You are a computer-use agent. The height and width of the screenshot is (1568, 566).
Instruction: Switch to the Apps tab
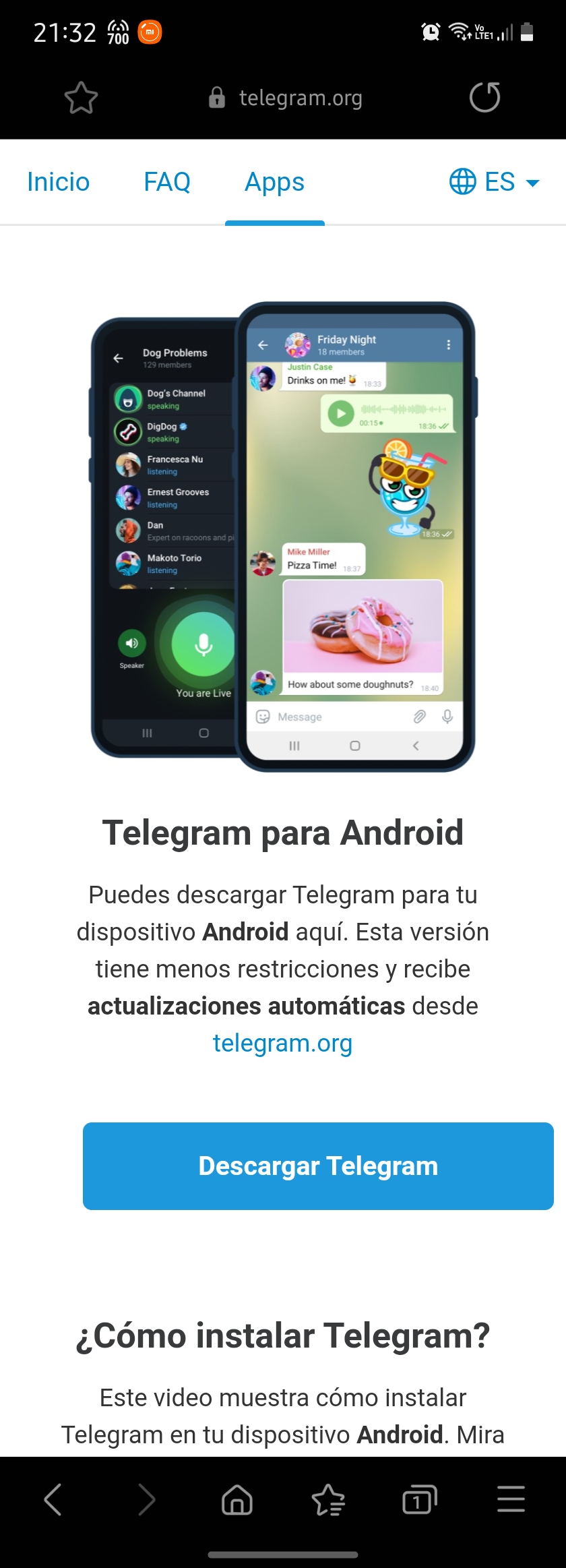coord(274,182)
